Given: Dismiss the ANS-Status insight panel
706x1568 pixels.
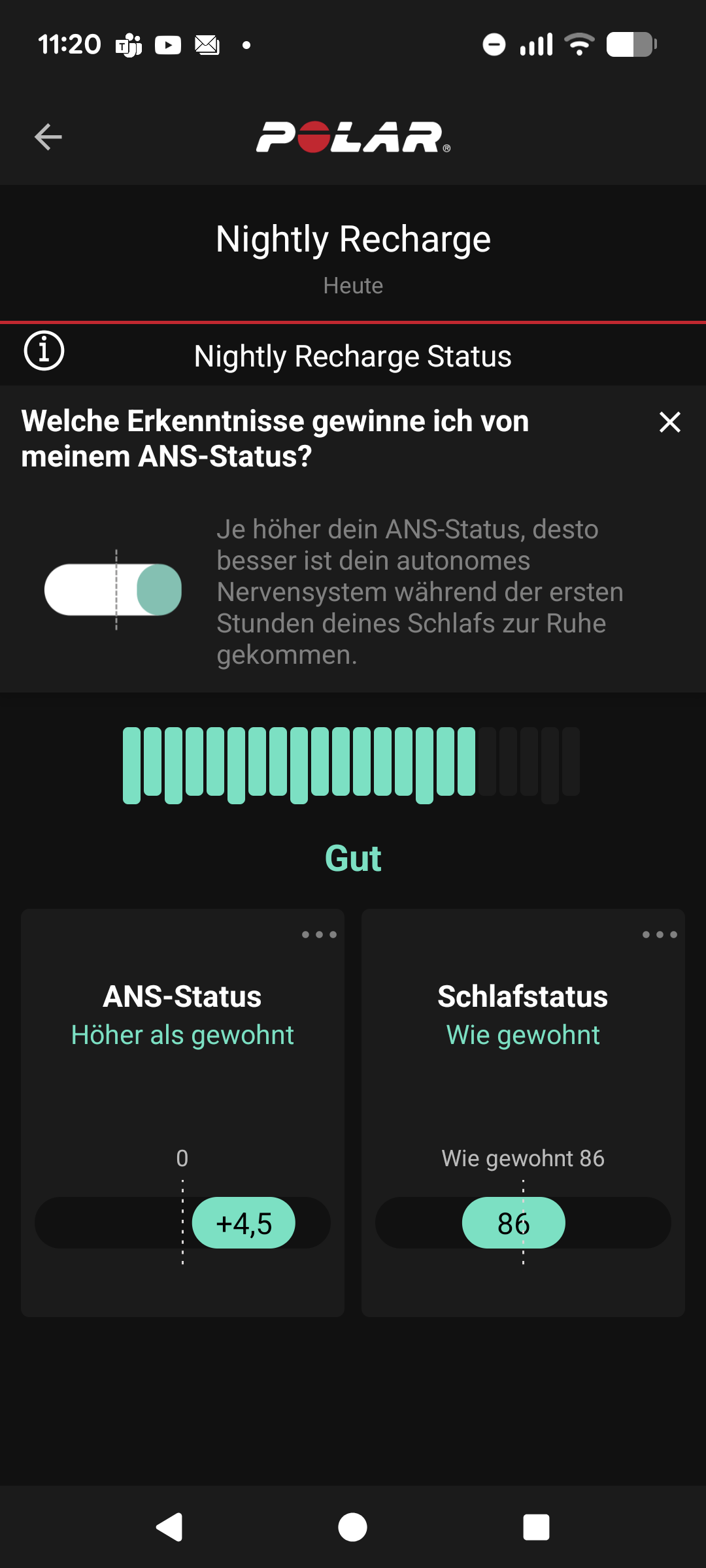Looking at the screenshot, I should [670, 422].
